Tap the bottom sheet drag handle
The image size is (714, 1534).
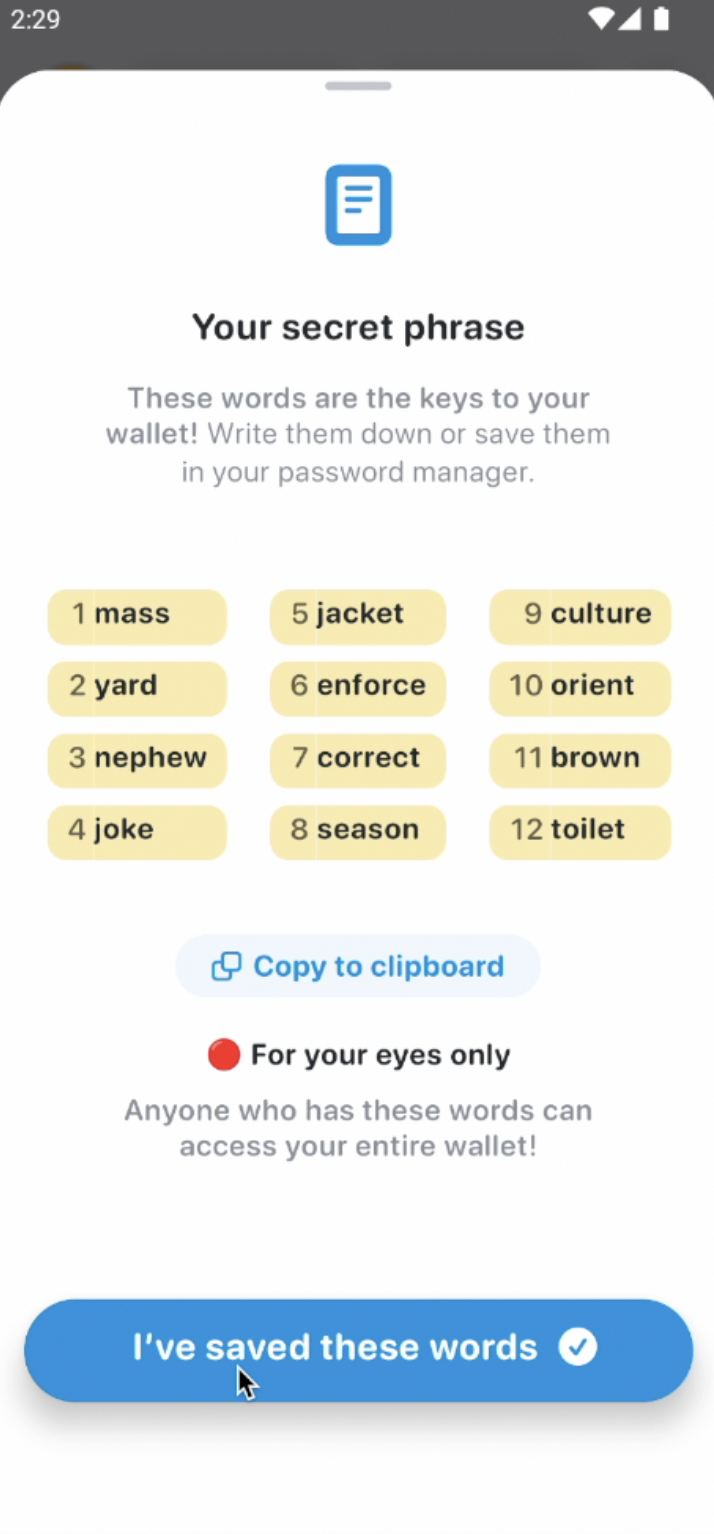[358, 86]
